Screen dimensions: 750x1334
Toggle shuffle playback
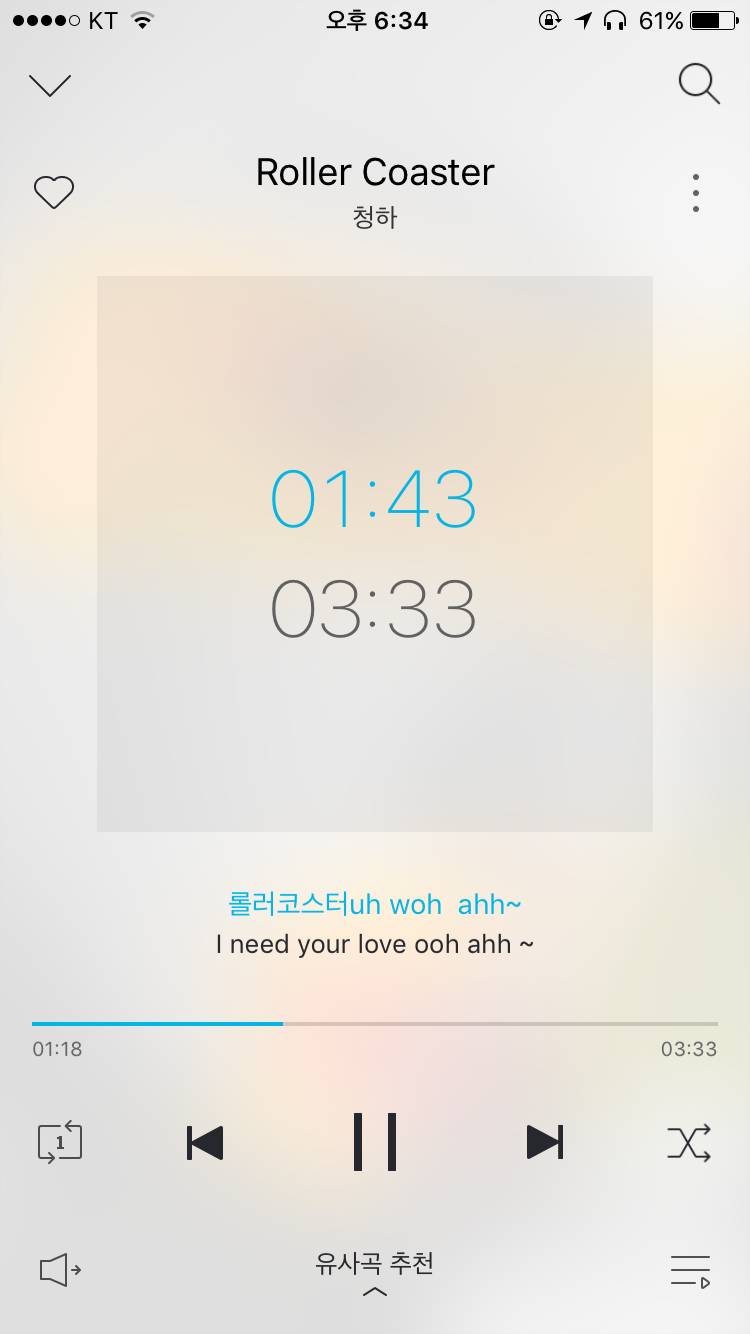(689, 1142)
